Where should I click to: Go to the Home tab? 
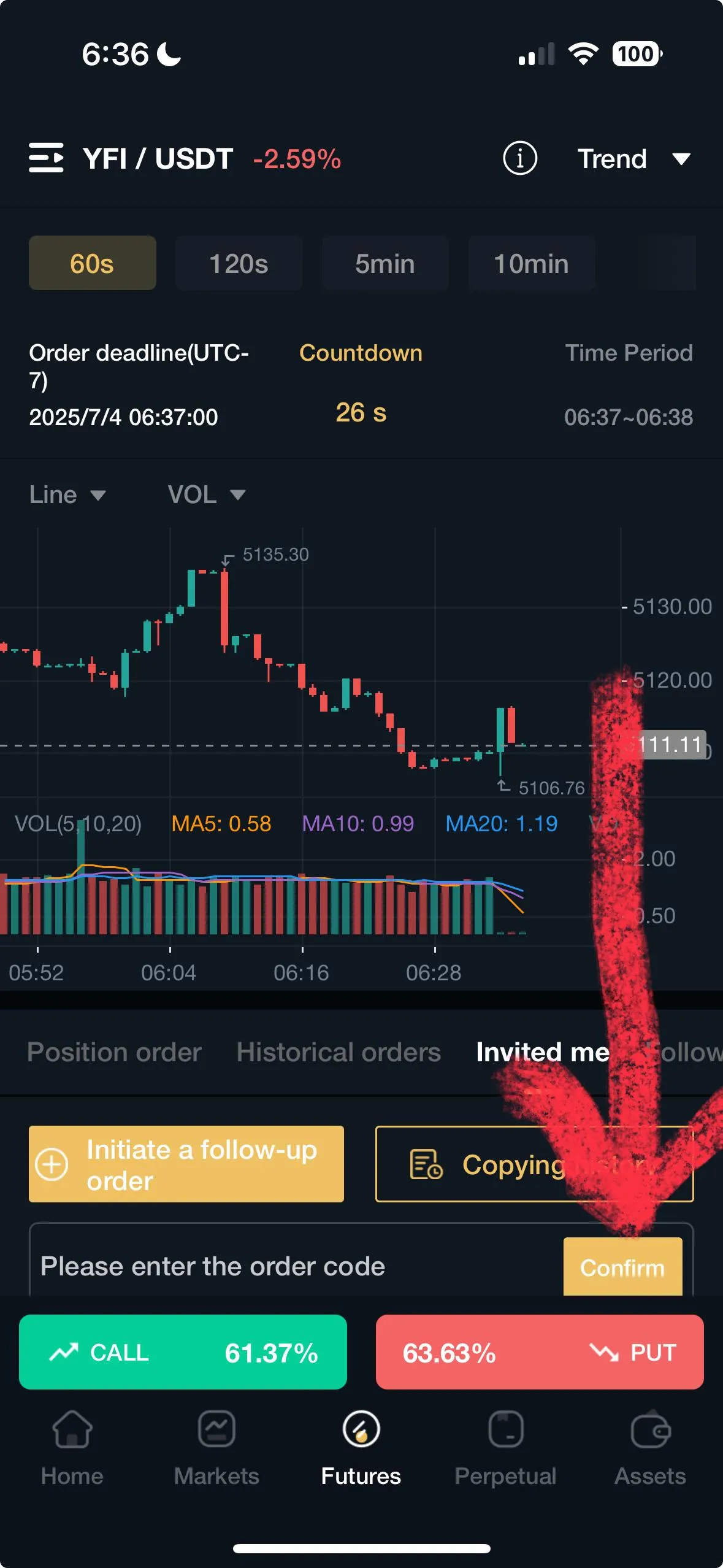point(72,1447)
